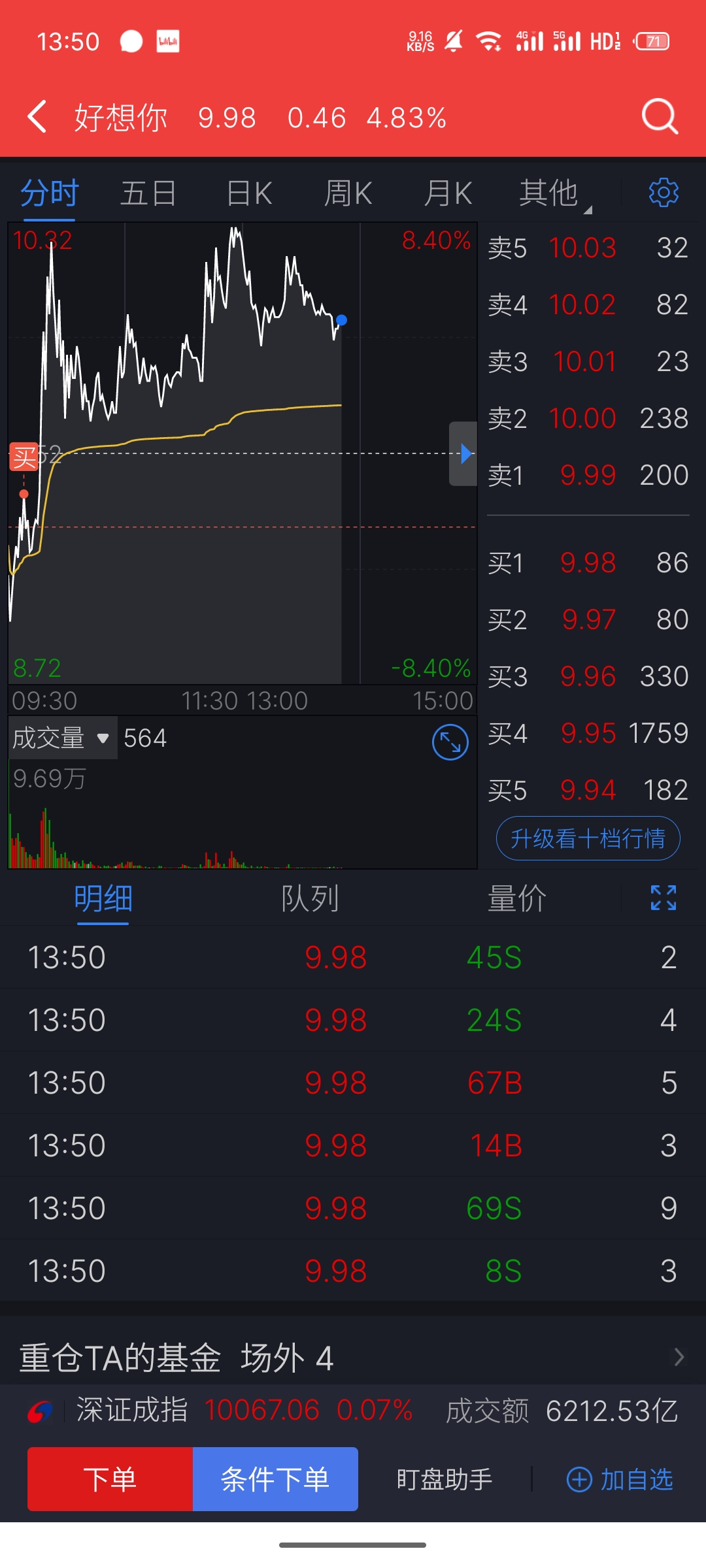Collapse the order book side panel arrow
The image size is (706, 1568).
click(x=463, y=453)
